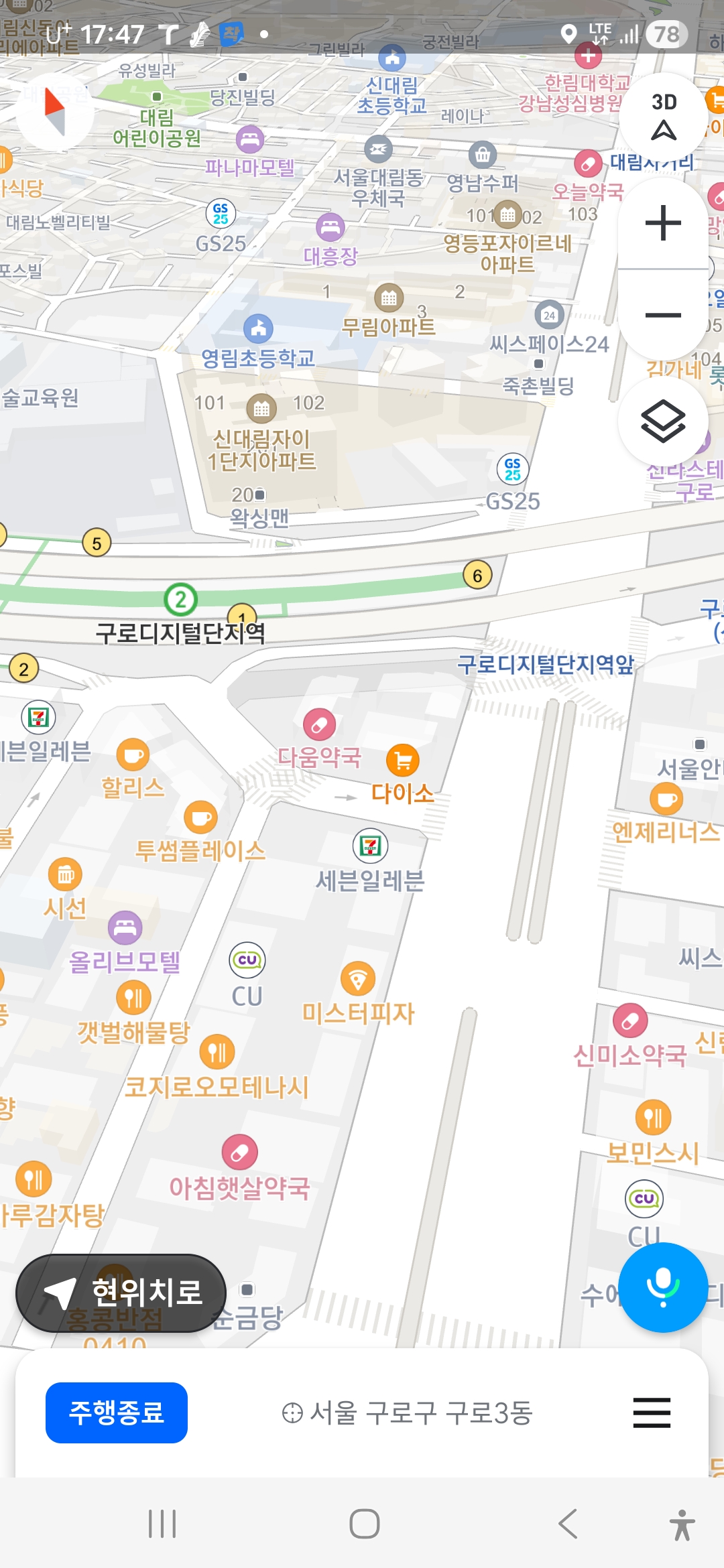Go back using the system back button
The image size is (724, 1568).
pyautogui.click(x=568, y=1524)
